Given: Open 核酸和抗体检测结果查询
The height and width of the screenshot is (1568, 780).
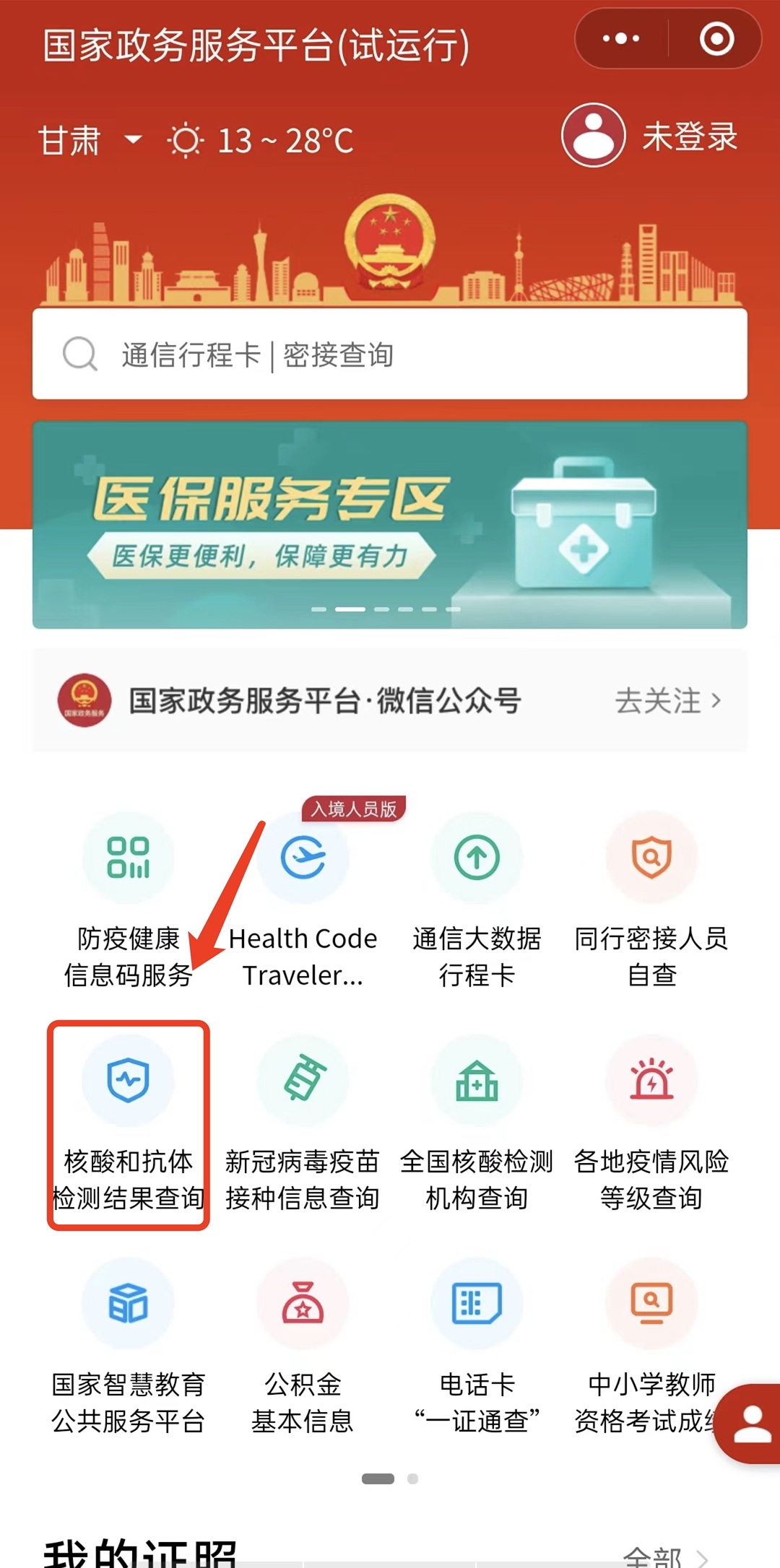Looking at the screenshot, I should coord(128,1124).
